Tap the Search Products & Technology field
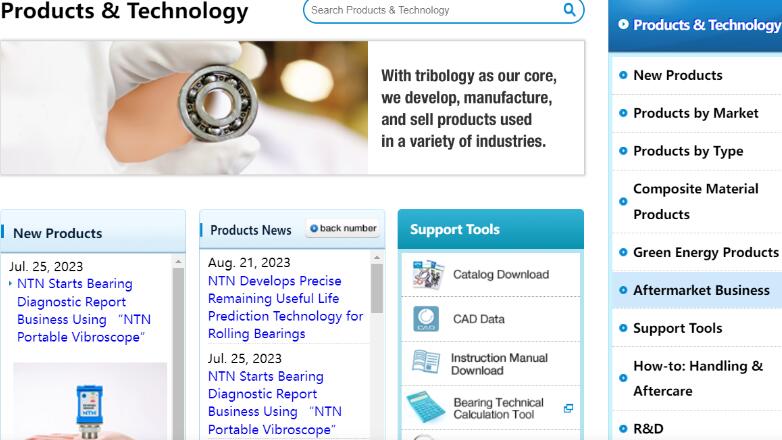The height and width of the screenshot is (440, 782). [430, 10]
